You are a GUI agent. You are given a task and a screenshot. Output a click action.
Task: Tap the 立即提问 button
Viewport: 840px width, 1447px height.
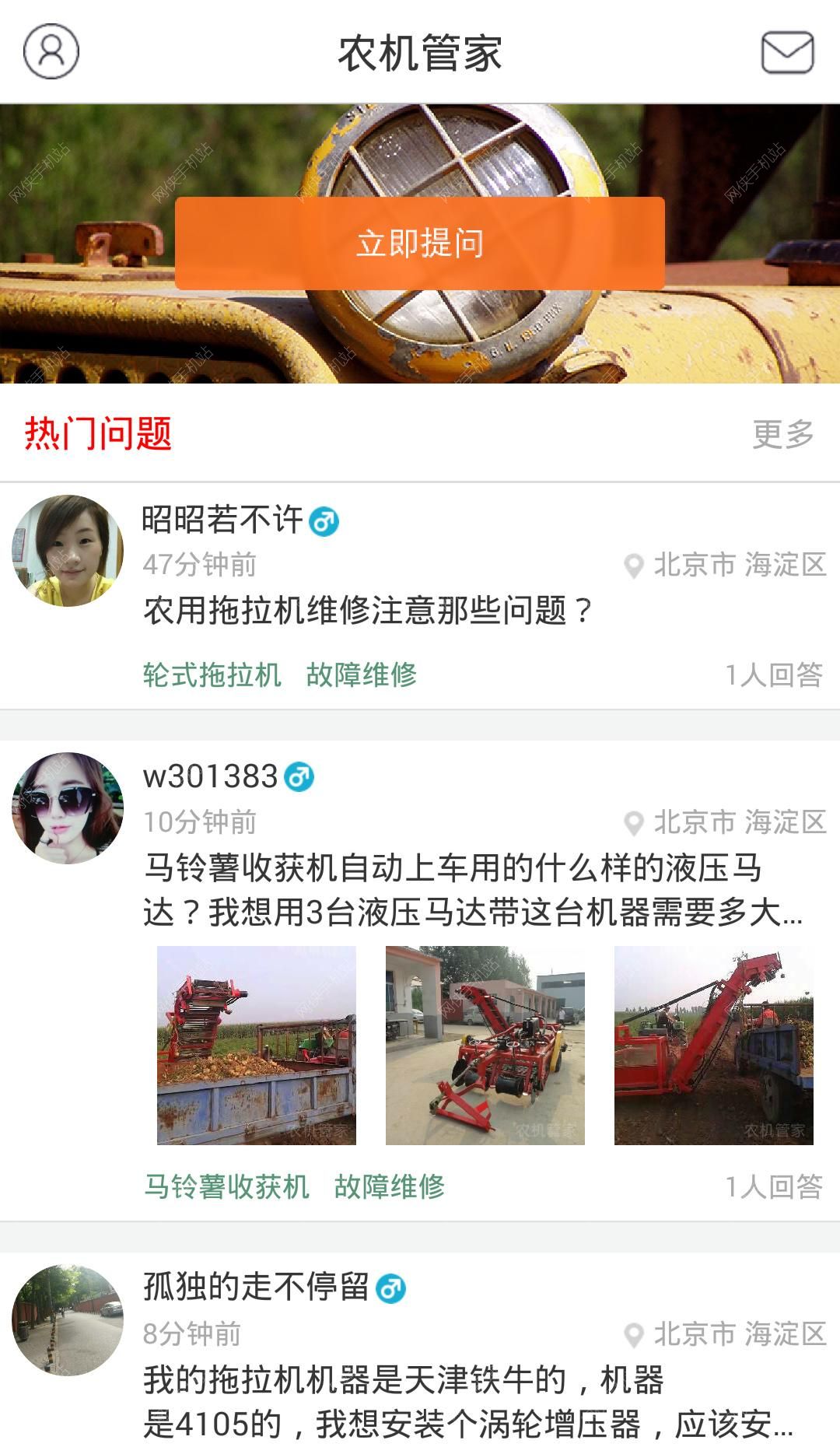coord(420,244)
